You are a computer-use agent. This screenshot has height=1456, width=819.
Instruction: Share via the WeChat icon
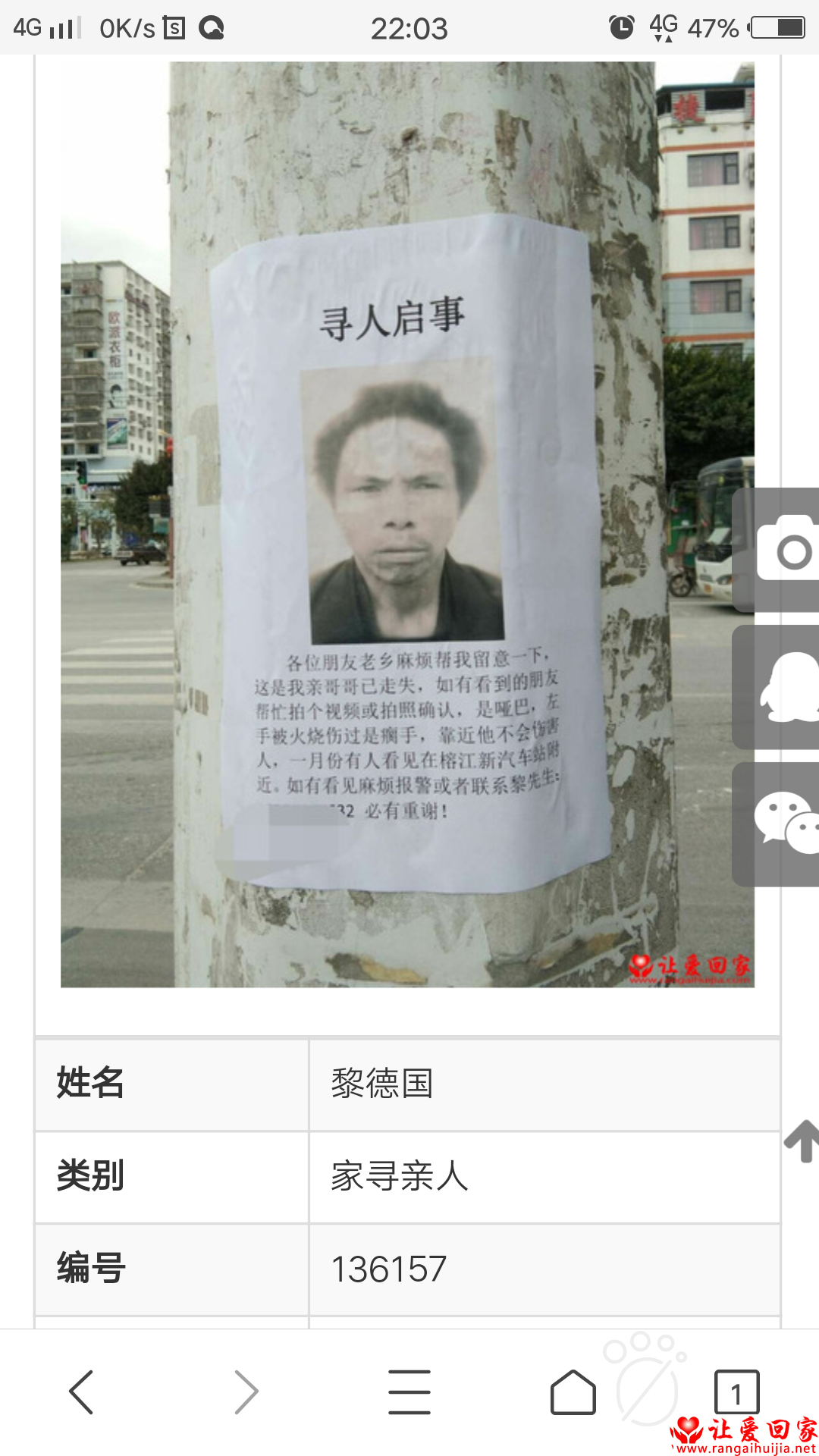781,824
